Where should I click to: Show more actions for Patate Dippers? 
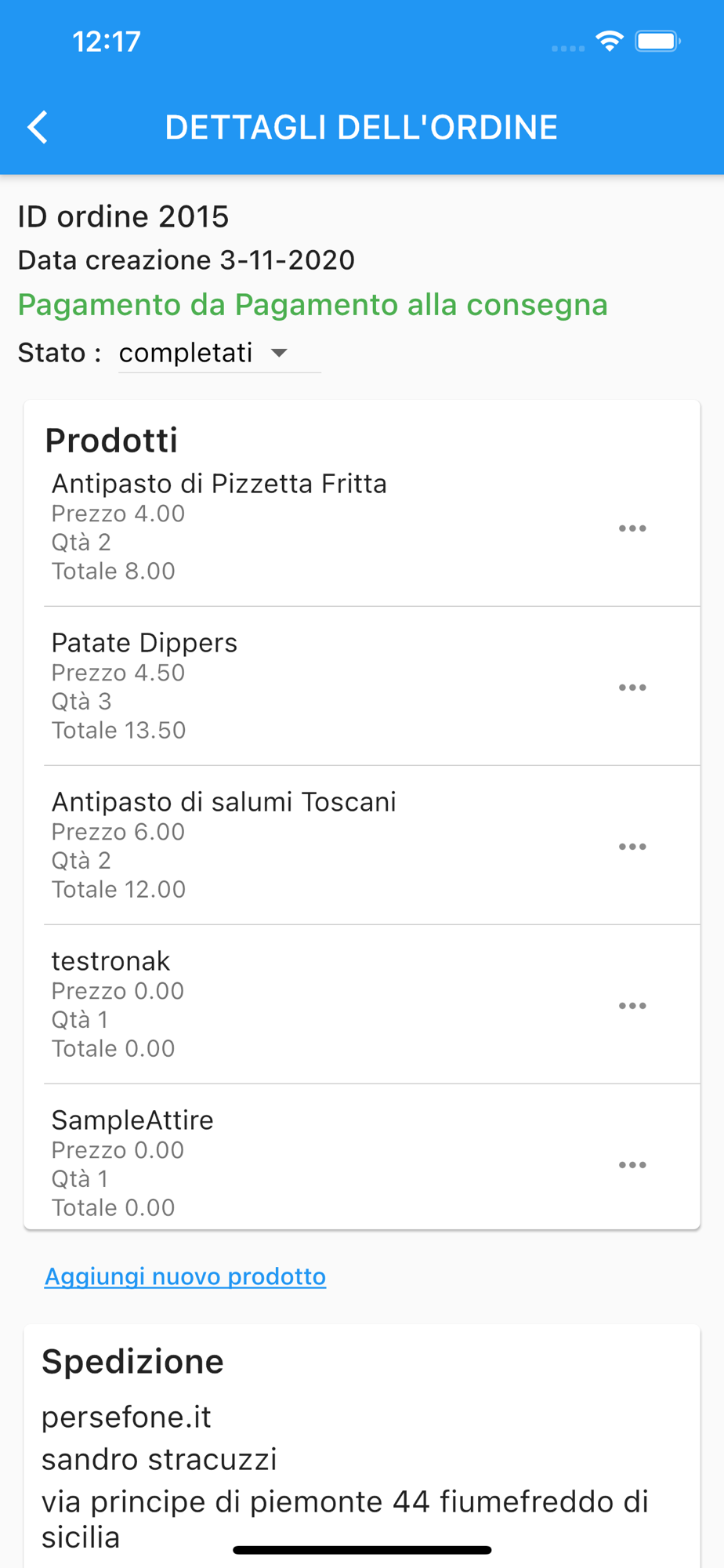point(632,688)
